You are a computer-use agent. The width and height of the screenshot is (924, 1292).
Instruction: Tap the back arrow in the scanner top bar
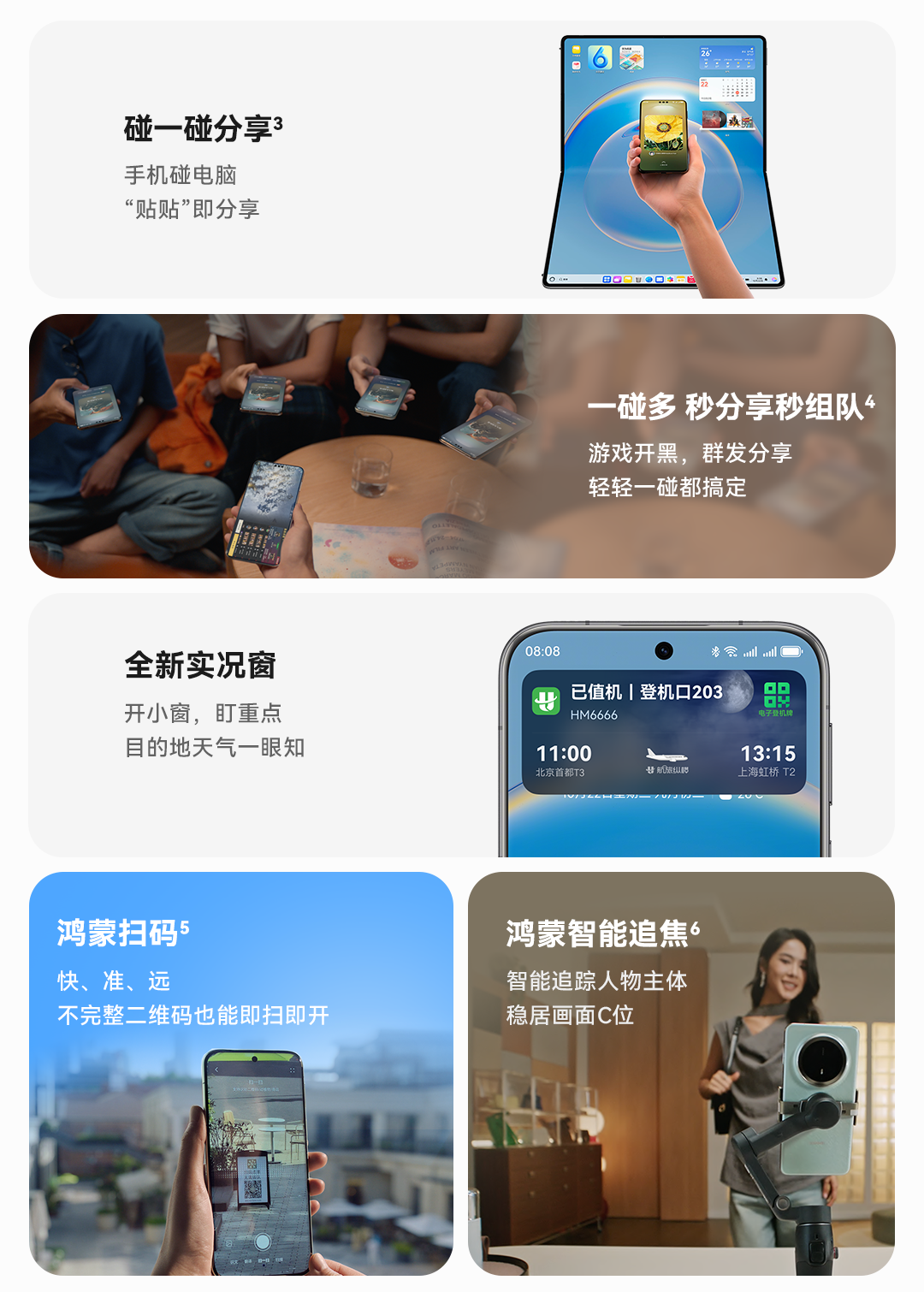[x=216, y=1070]
